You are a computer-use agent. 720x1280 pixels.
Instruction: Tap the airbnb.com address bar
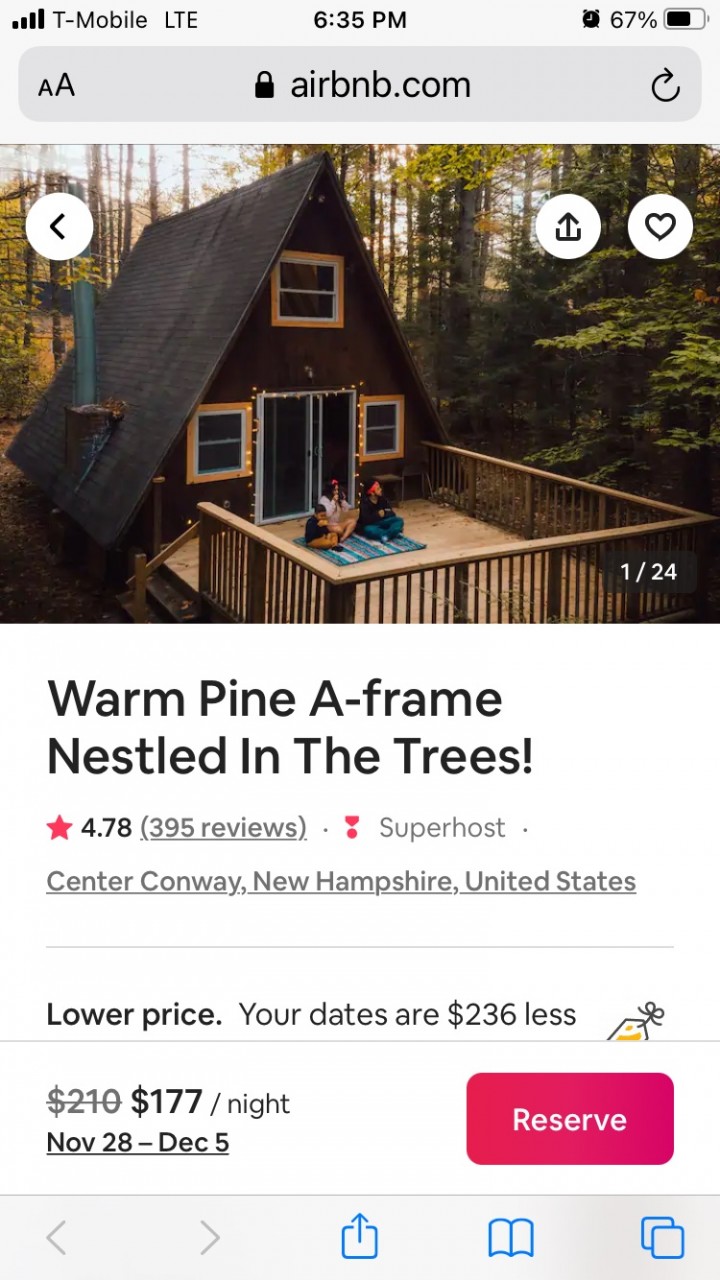[360, 84]
